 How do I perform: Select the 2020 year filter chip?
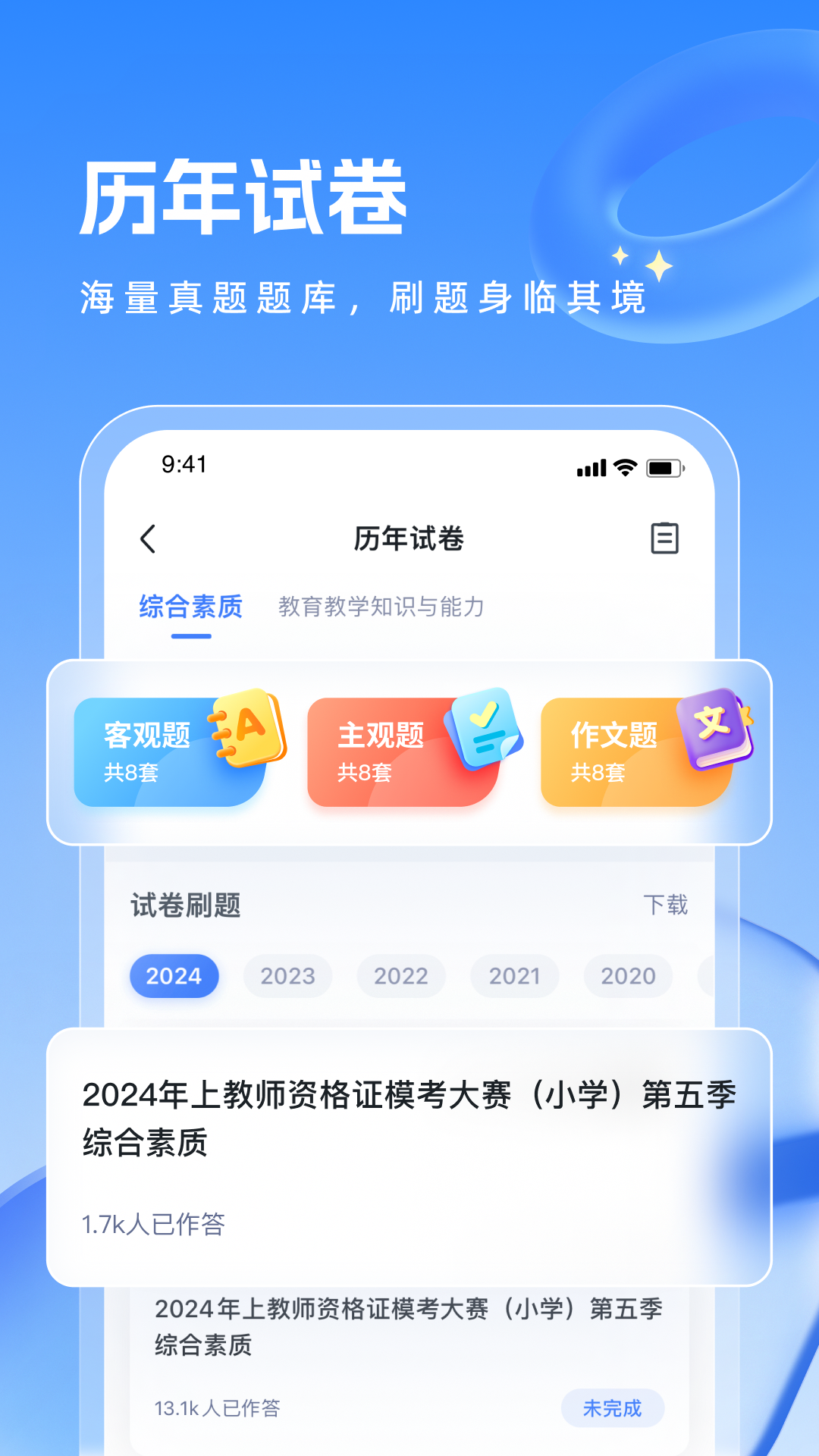click(627, 976)
